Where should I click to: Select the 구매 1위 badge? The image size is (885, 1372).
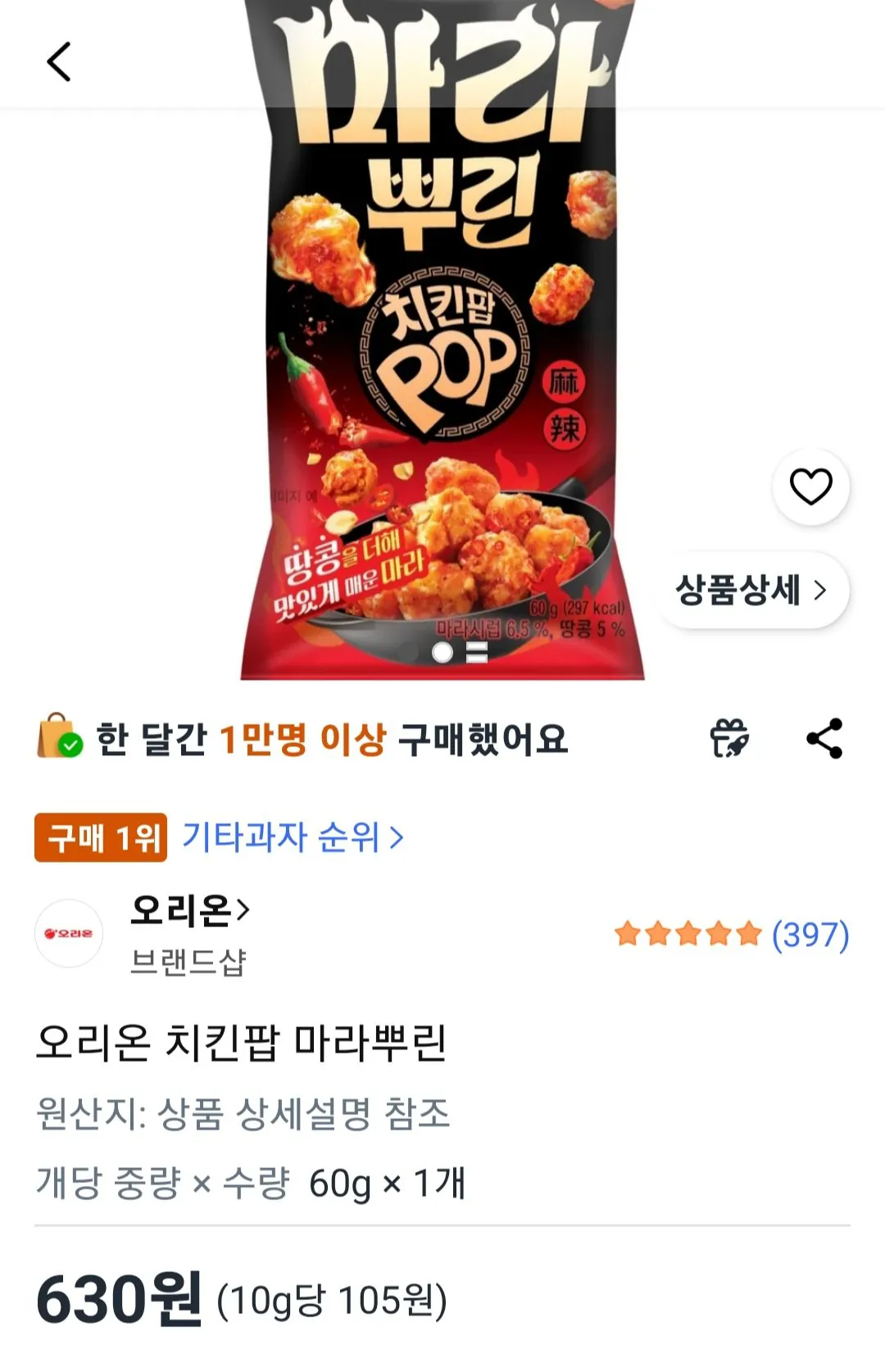point(100,837)
